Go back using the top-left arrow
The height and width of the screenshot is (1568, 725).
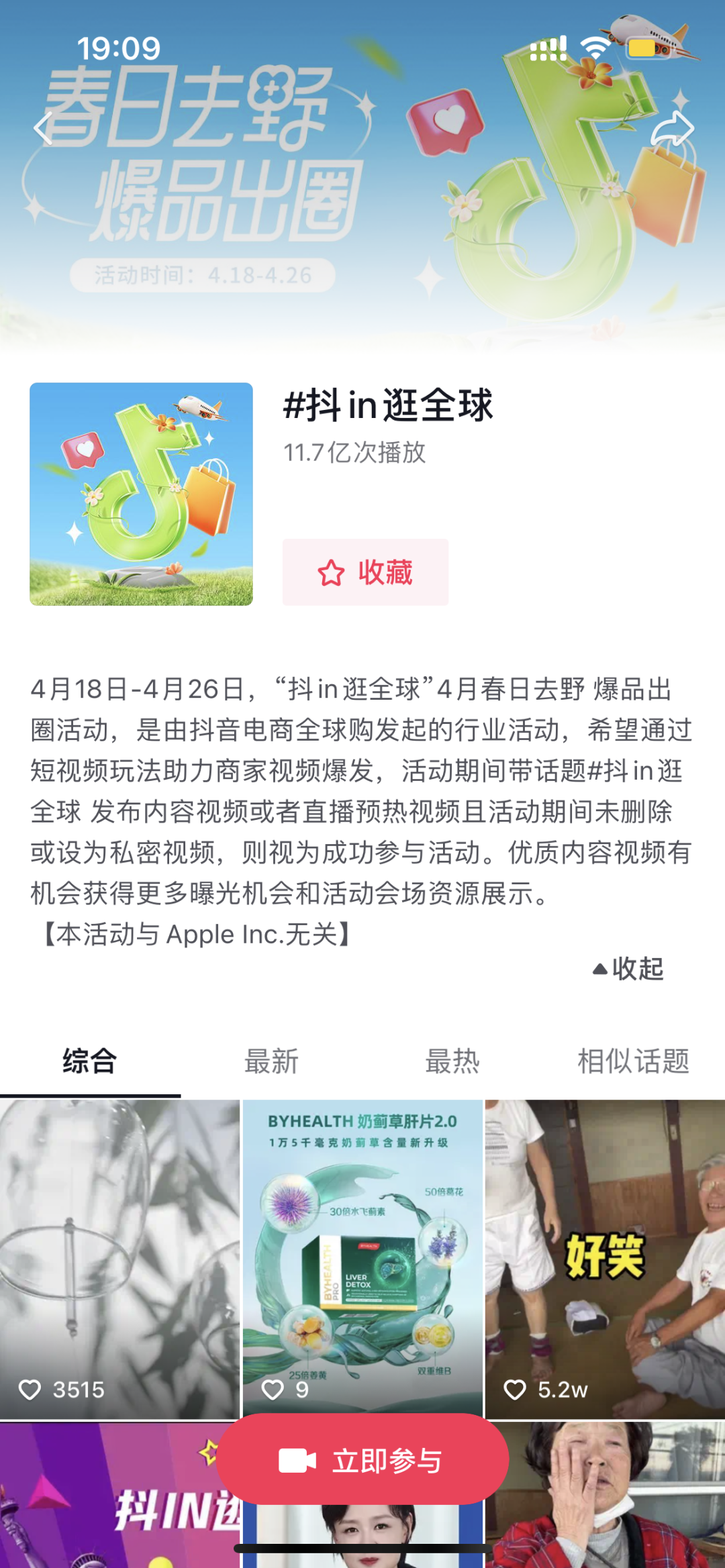[x=44, y=129]
